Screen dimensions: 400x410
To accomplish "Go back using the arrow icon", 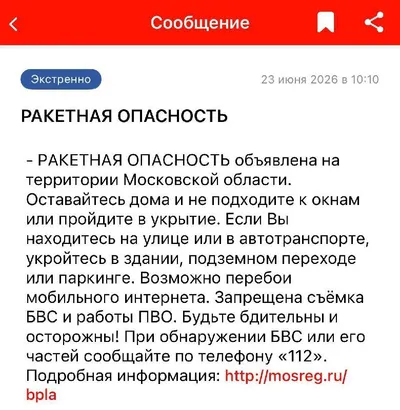I will 14,24.
